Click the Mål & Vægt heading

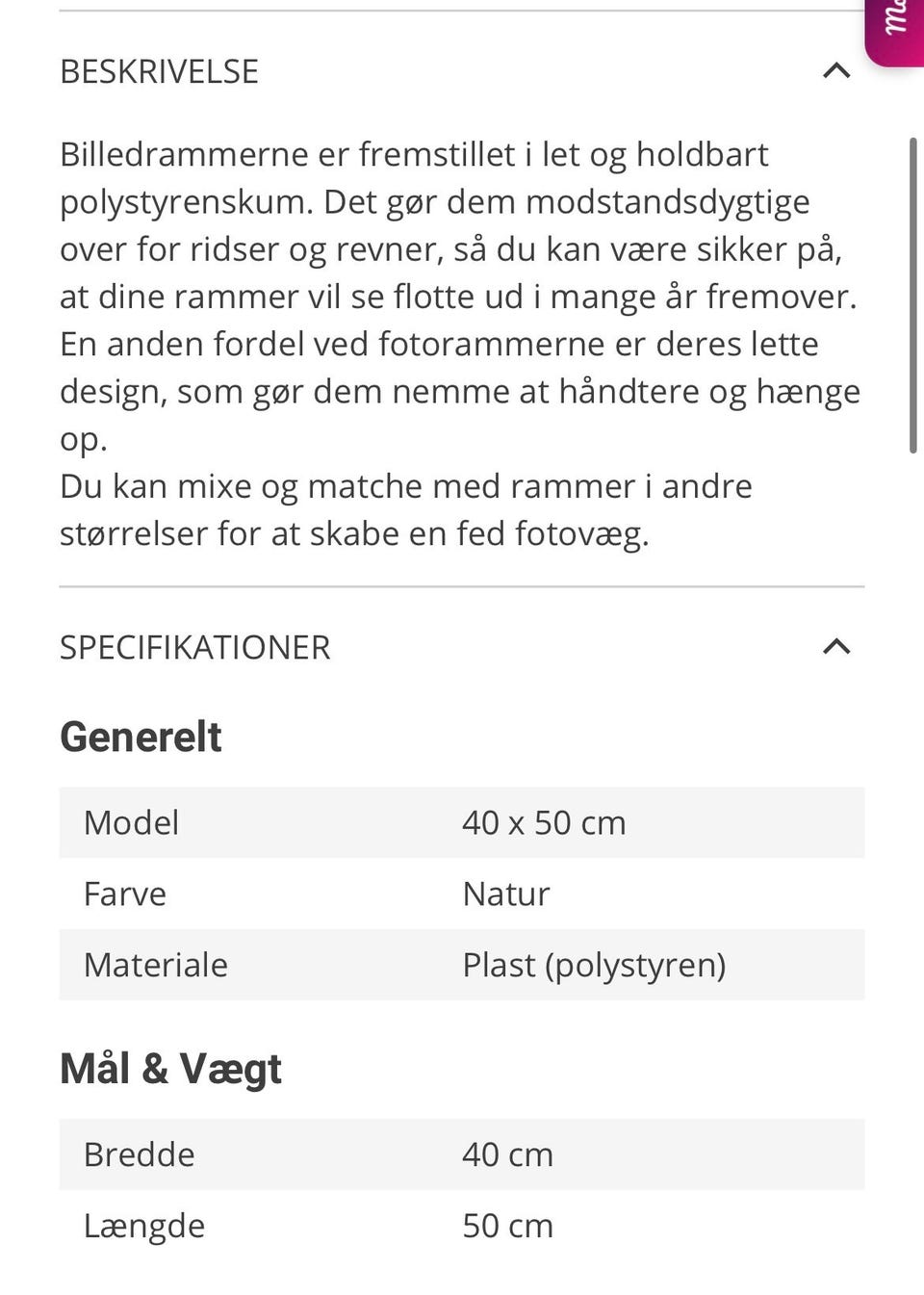coord(170,1068)
